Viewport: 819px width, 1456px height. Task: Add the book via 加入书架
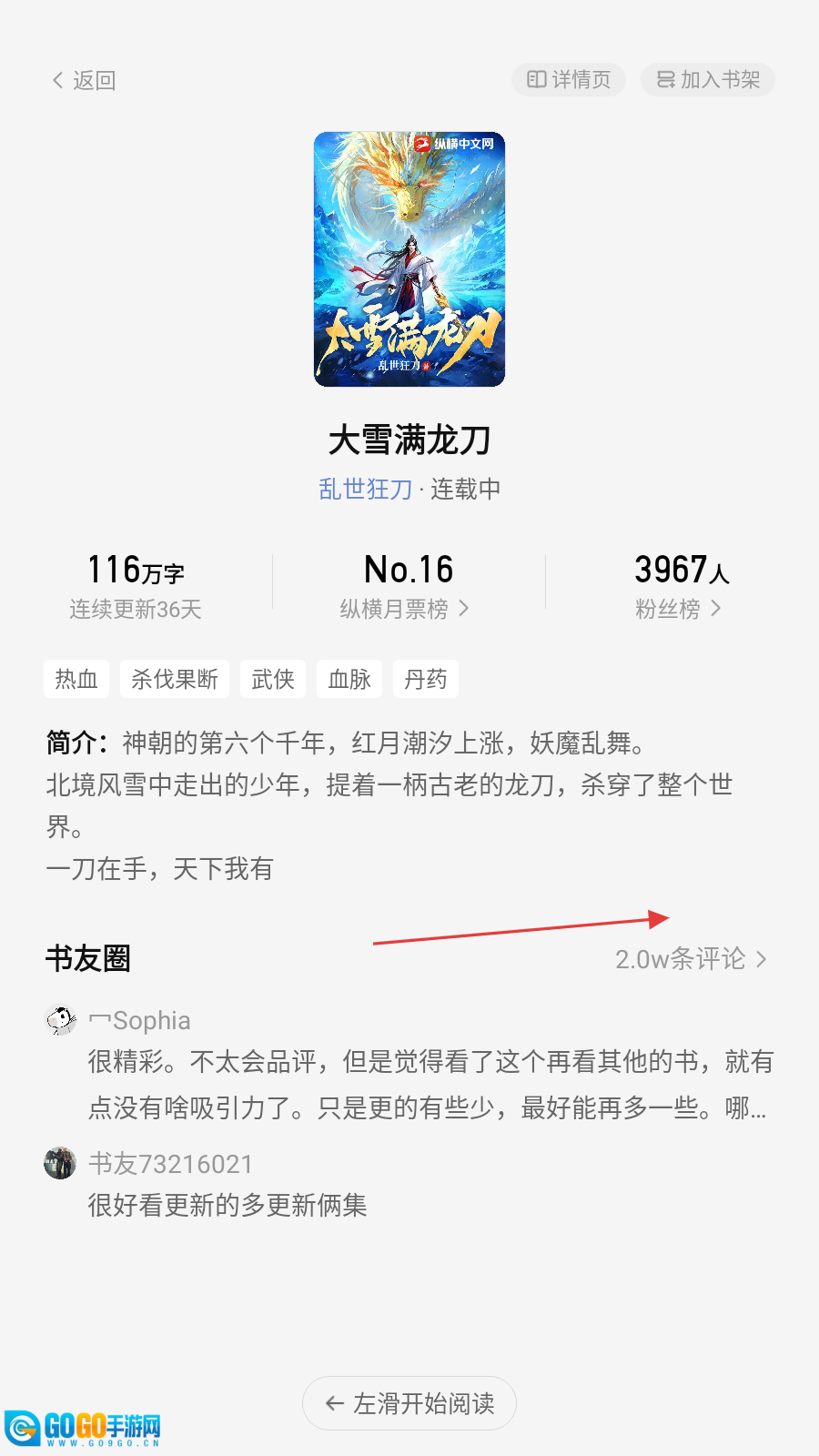click(708, 80)
